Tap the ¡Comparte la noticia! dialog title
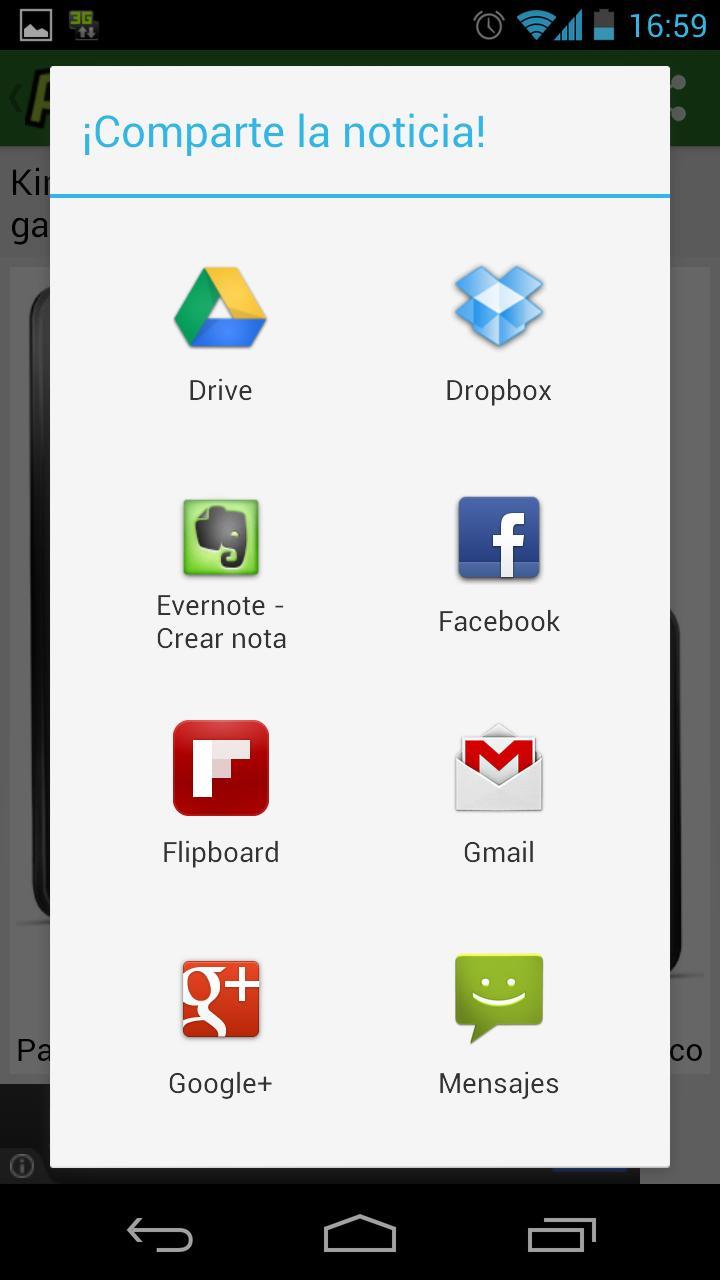This screenshot has width=720, height=1280. click(283, 130)
